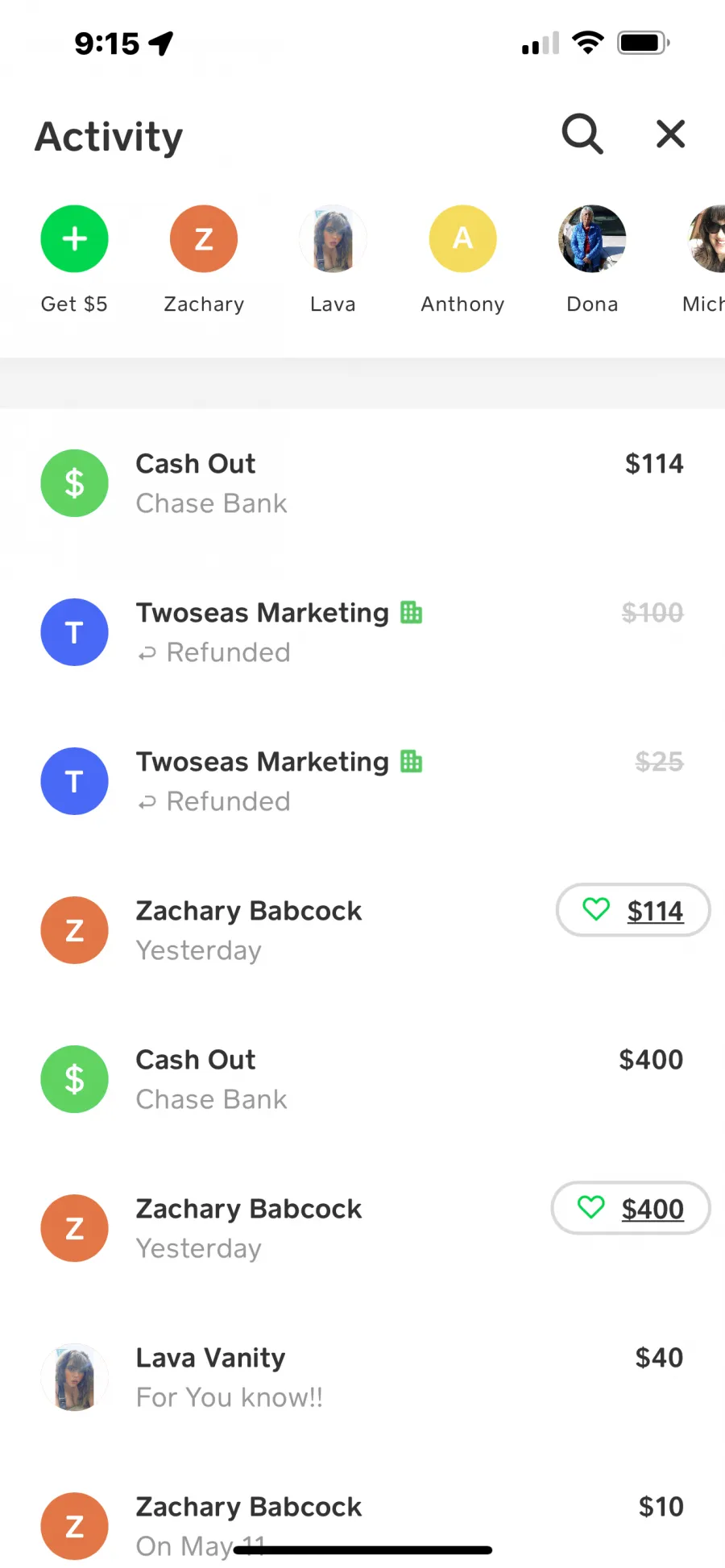Image resolution: width=725 pixels, height=1568 pixels.
Task: Like Zachary Babcock's $114 payment
Action: (595, 910)
